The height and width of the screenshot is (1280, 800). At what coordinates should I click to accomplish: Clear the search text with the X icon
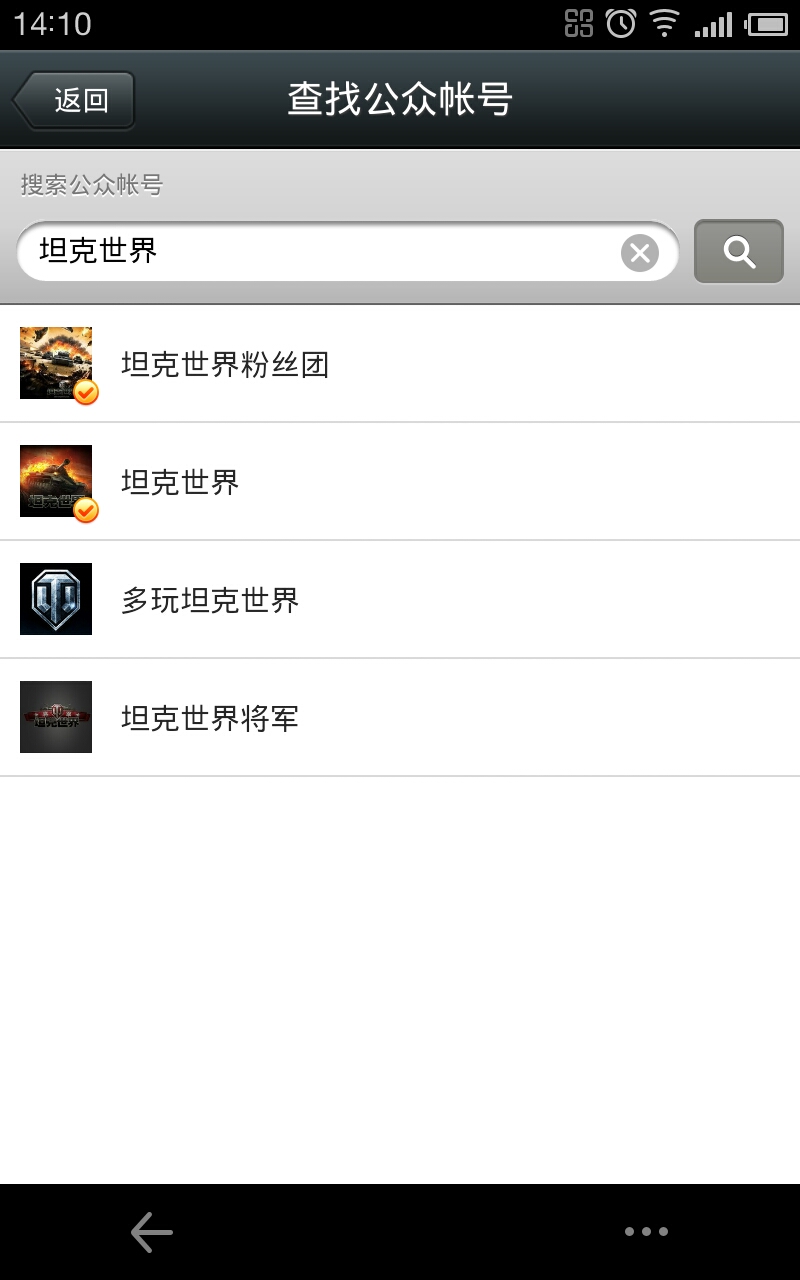pyautogui.click(x=640, y=253)
